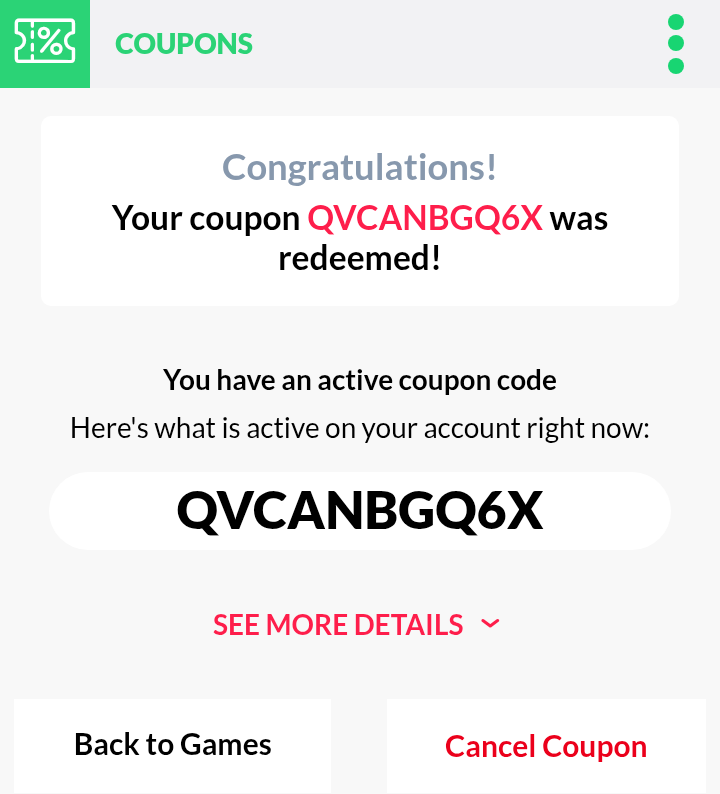The width and height of the screenshot is (720, 794).
Task: Expand See More Details
Action: click(356, 625)
